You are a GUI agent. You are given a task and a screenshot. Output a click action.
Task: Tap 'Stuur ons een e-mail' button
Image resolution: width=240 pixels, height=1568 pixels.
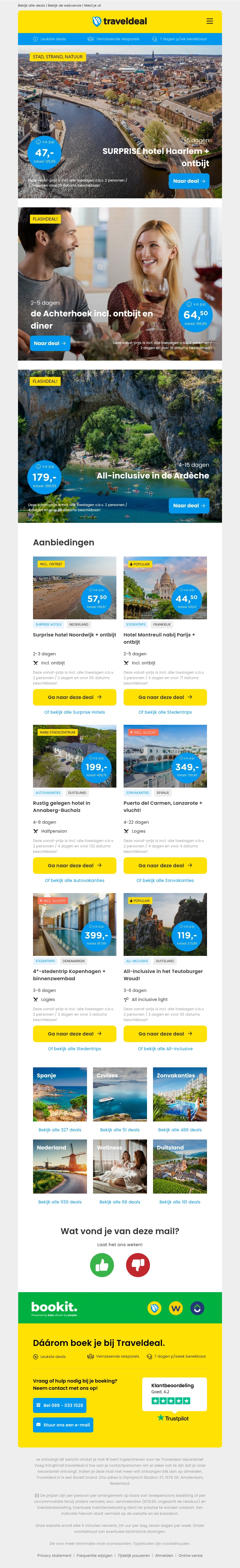pos(63,1425)
